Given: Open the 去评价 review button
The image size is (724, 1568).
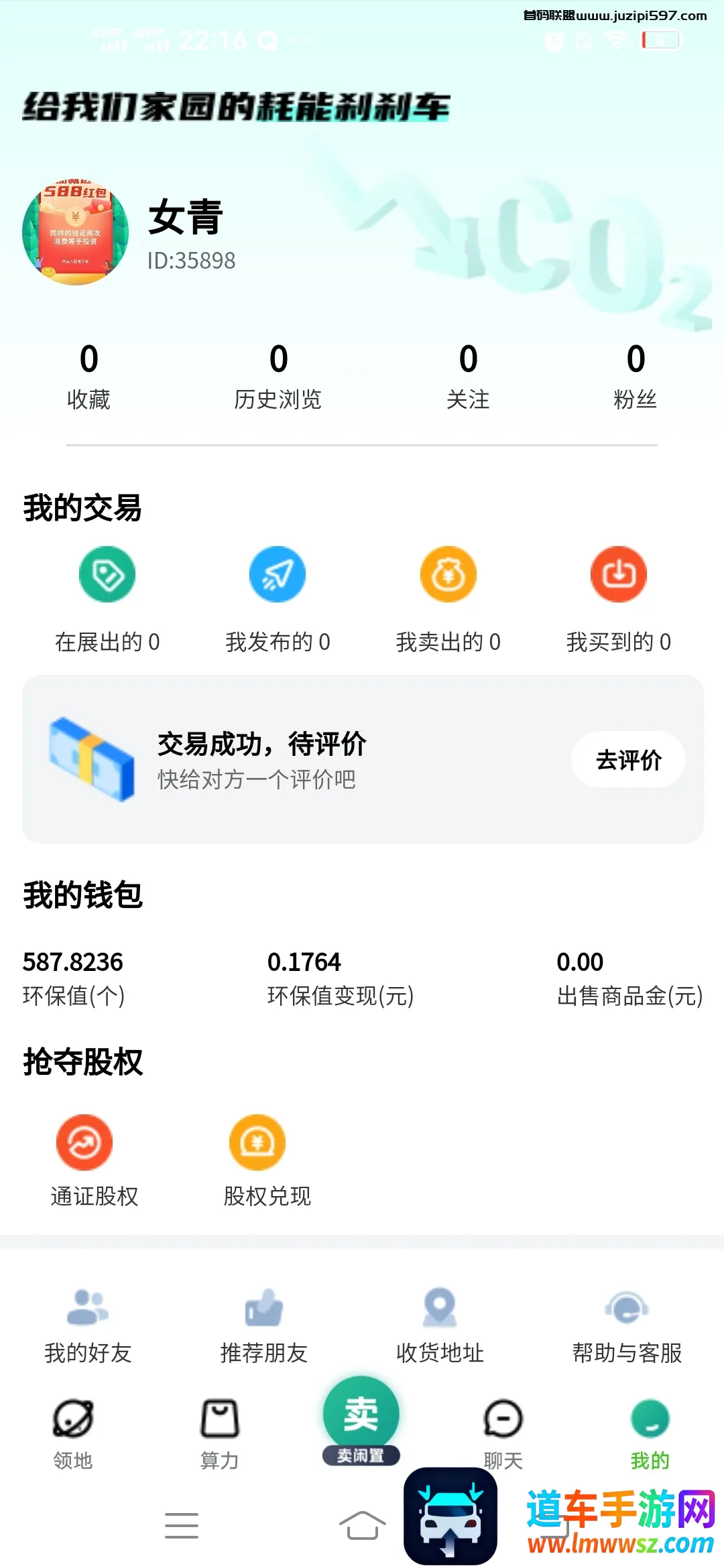Looking at the screenshot, I should (x=628, y=760).
